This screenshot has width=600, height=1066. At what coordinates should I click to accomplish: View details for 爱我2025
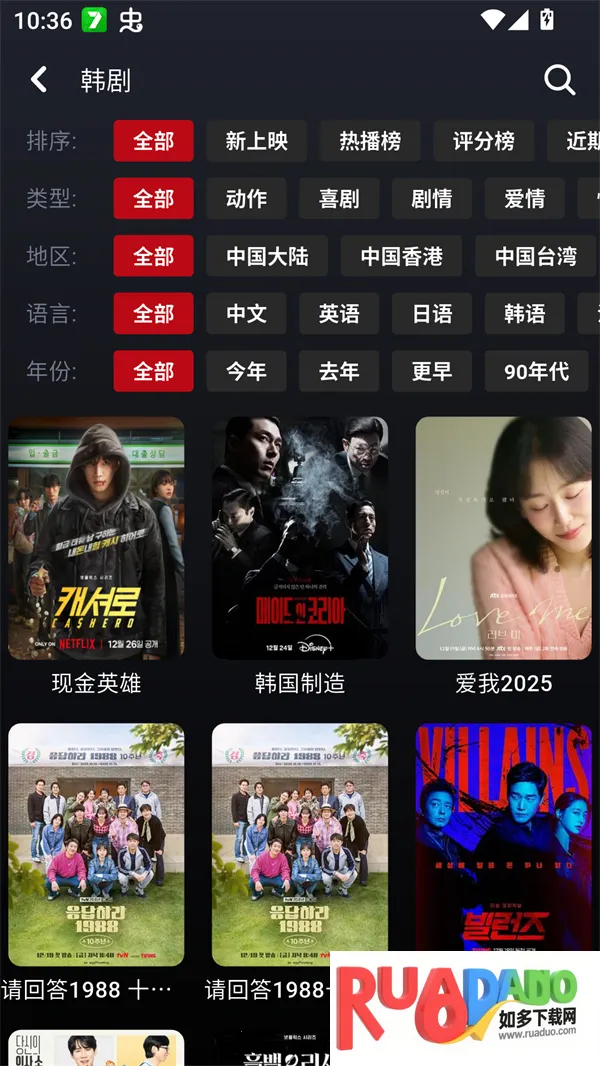[503, 538]
